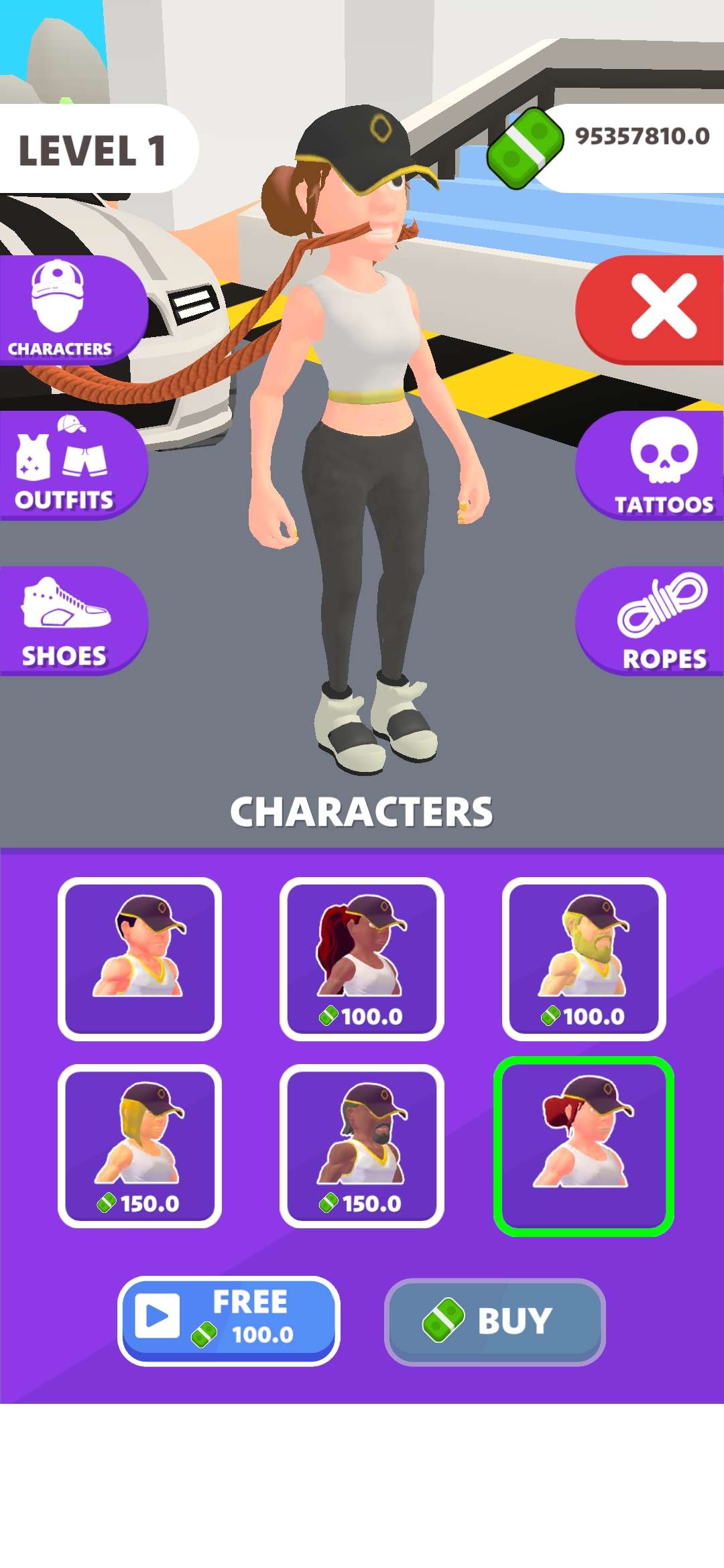Tap the green-highlighted red-bun woman
724x1568 pixels.
pyautogui.click(x=583, y=1145)
